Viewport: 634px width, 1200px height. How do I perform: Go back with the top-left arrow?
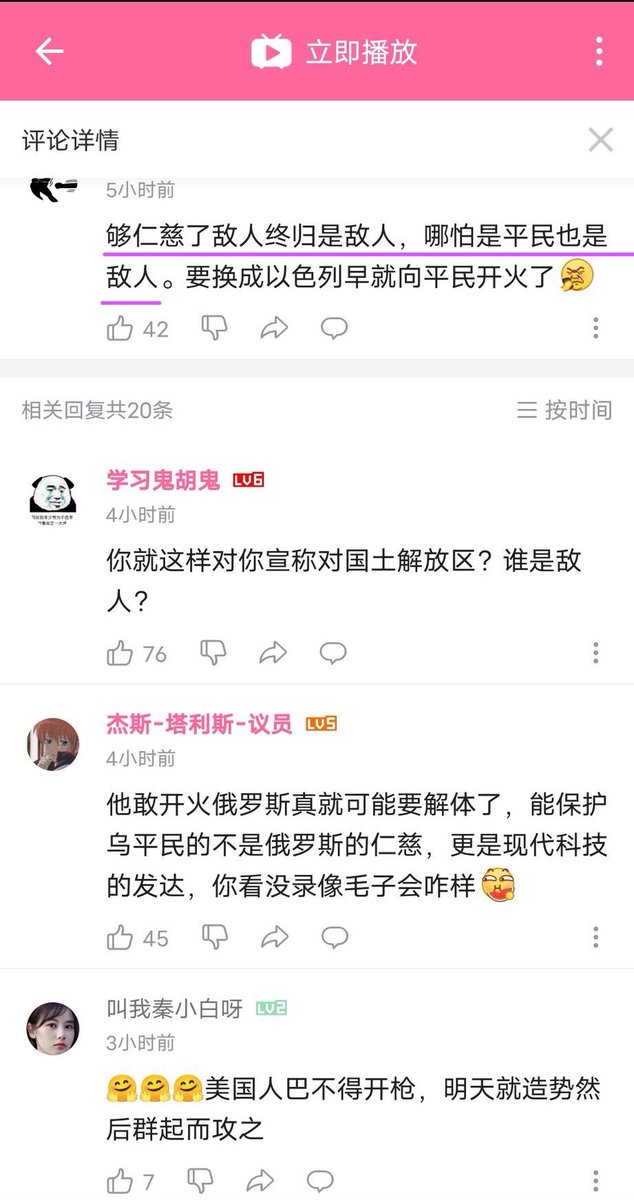point(49,52)
